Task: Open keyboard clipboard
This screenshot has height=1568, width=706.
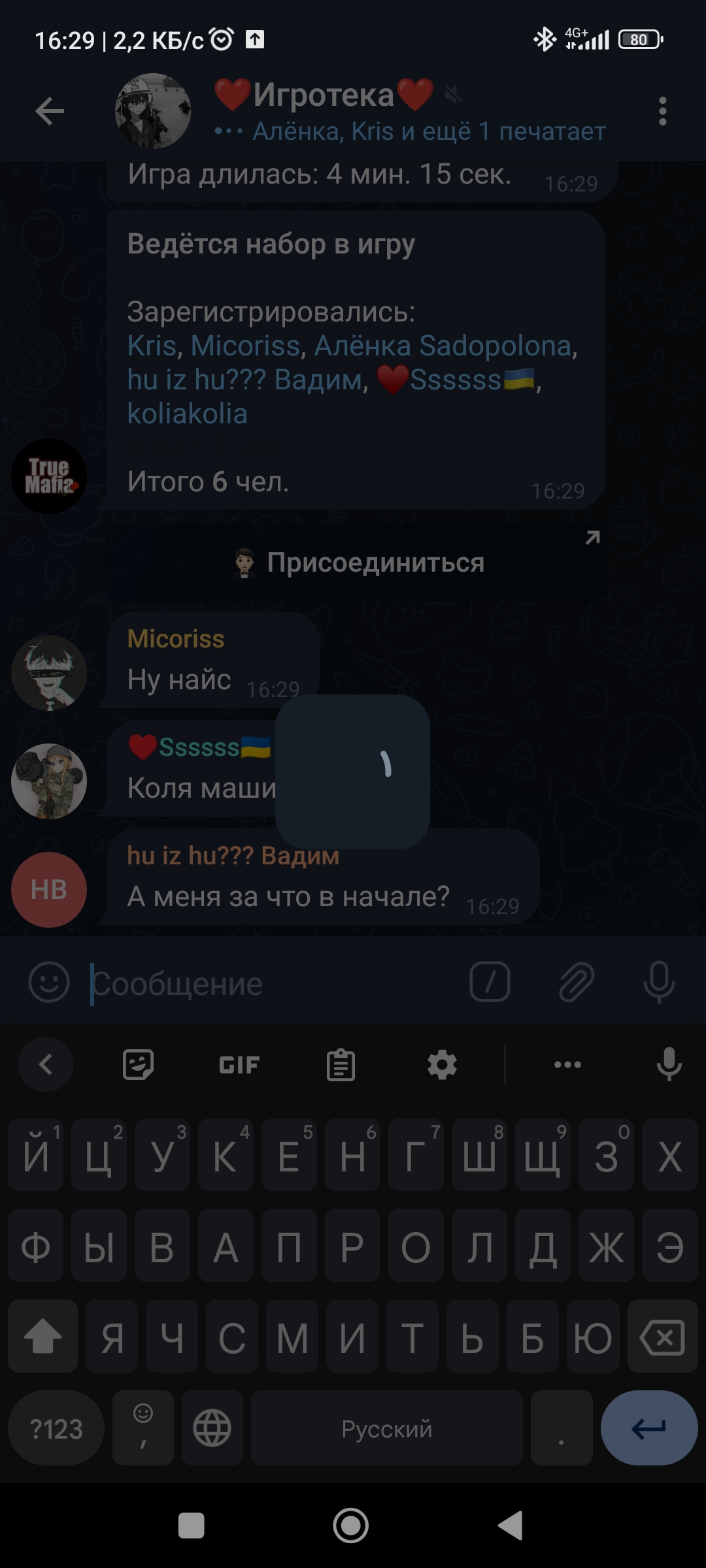Action: (341, 1065)
